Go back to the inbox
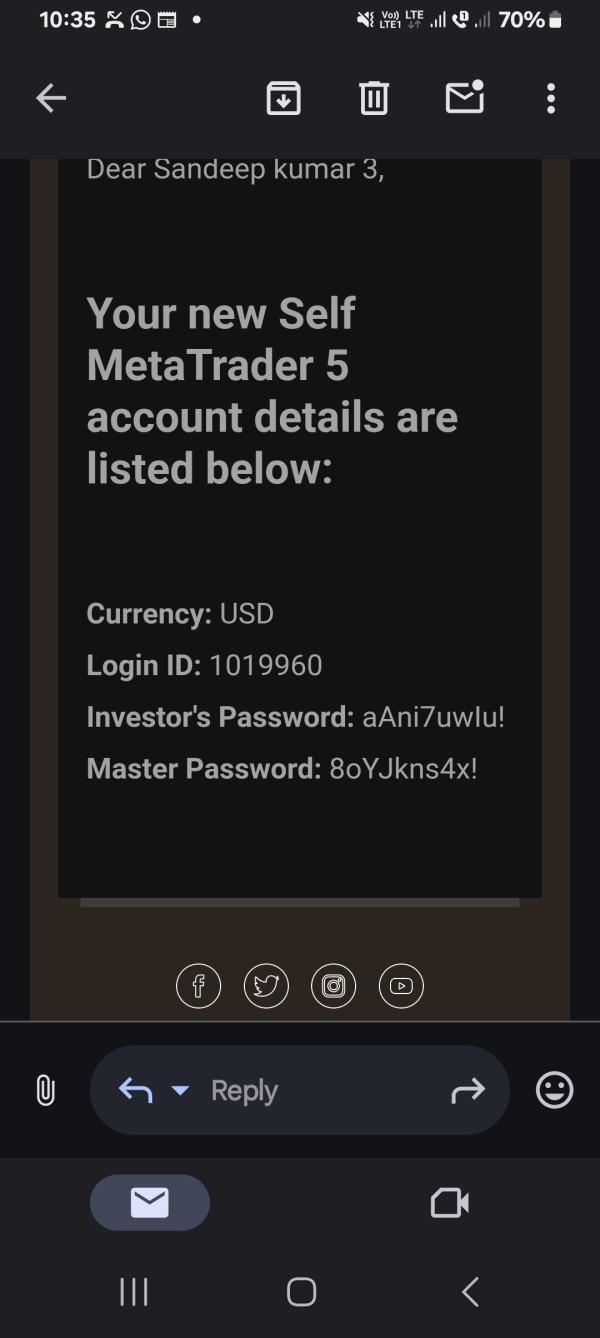The height and width of the screenshot is (1338, 600). pyautogui.click(x=51, y=98)
